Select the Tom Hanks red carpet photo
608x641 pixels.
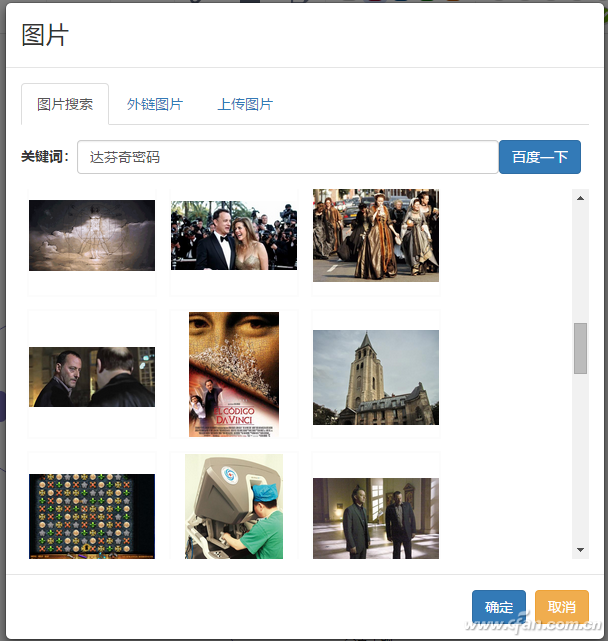(234, 235)
